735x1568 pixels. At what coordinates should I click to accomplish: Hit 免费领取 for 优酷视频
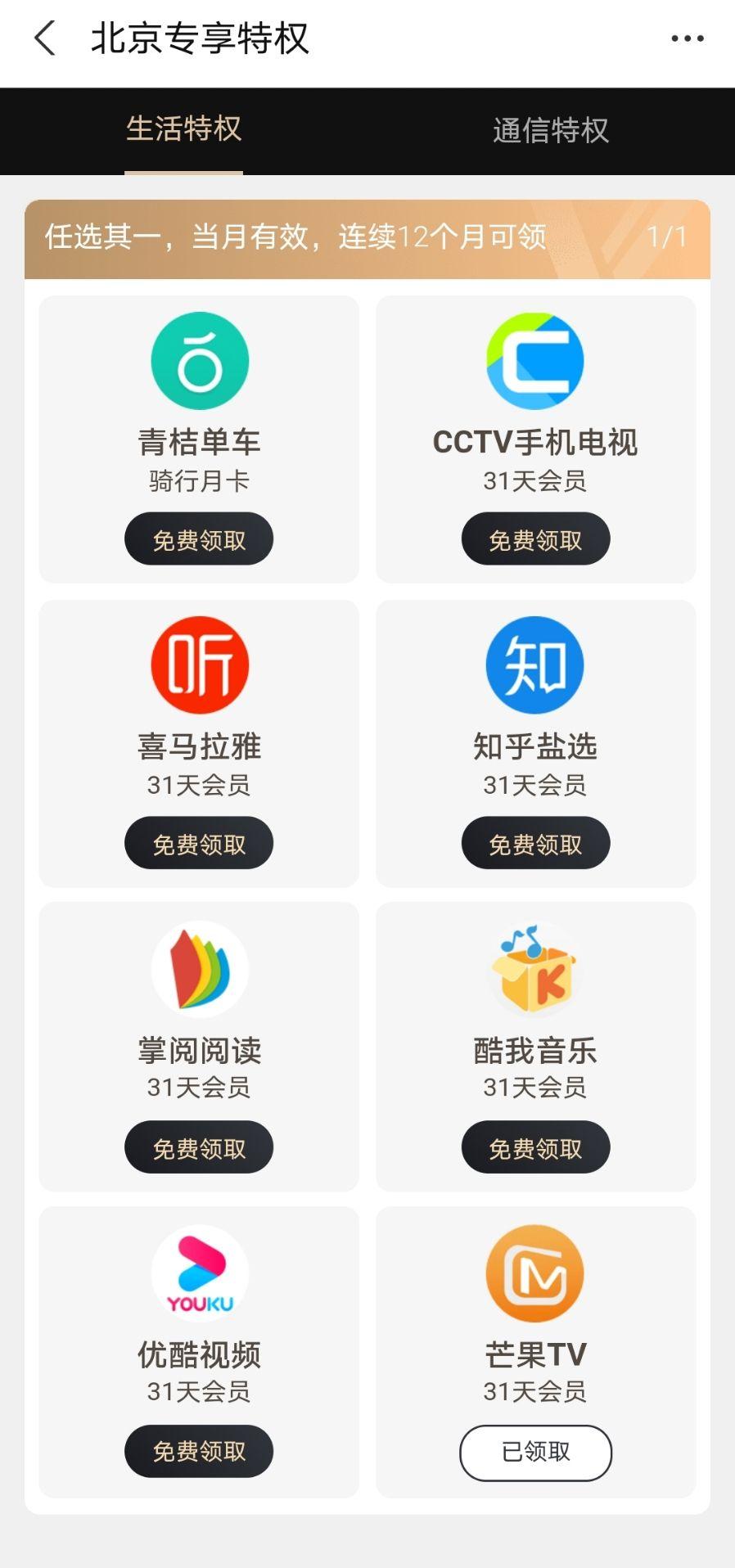[199, 1451]
